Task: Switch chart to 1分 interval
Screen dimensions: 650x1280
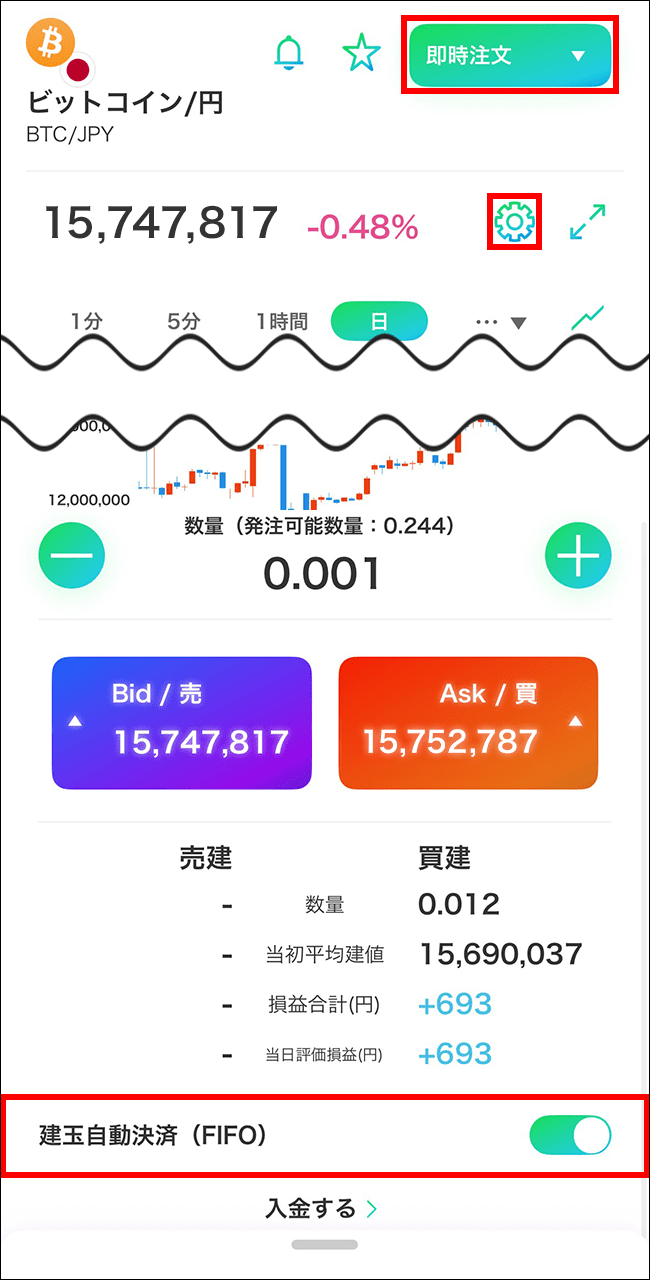Action: pyautogui.click(x=87, y=322)
